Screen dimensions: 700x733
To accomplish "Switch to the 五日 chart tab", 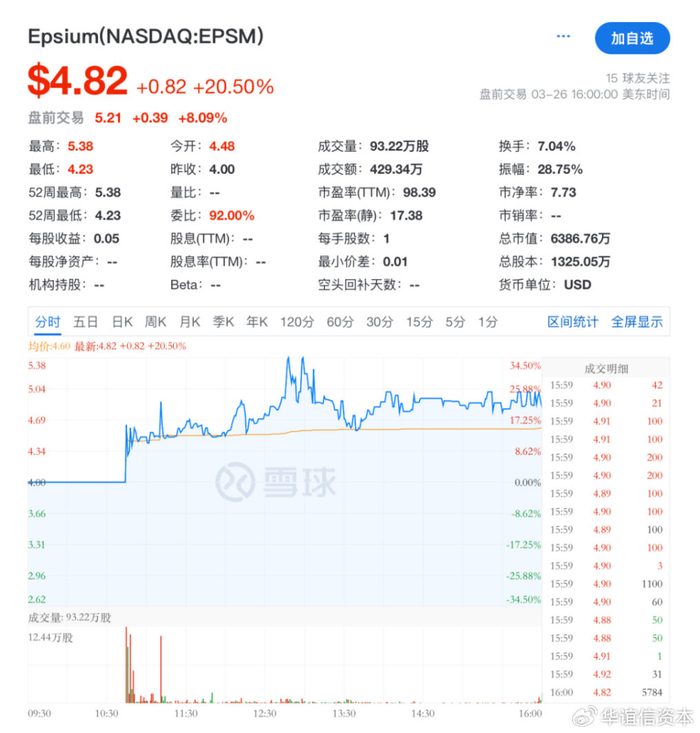I will click(85, 321).
